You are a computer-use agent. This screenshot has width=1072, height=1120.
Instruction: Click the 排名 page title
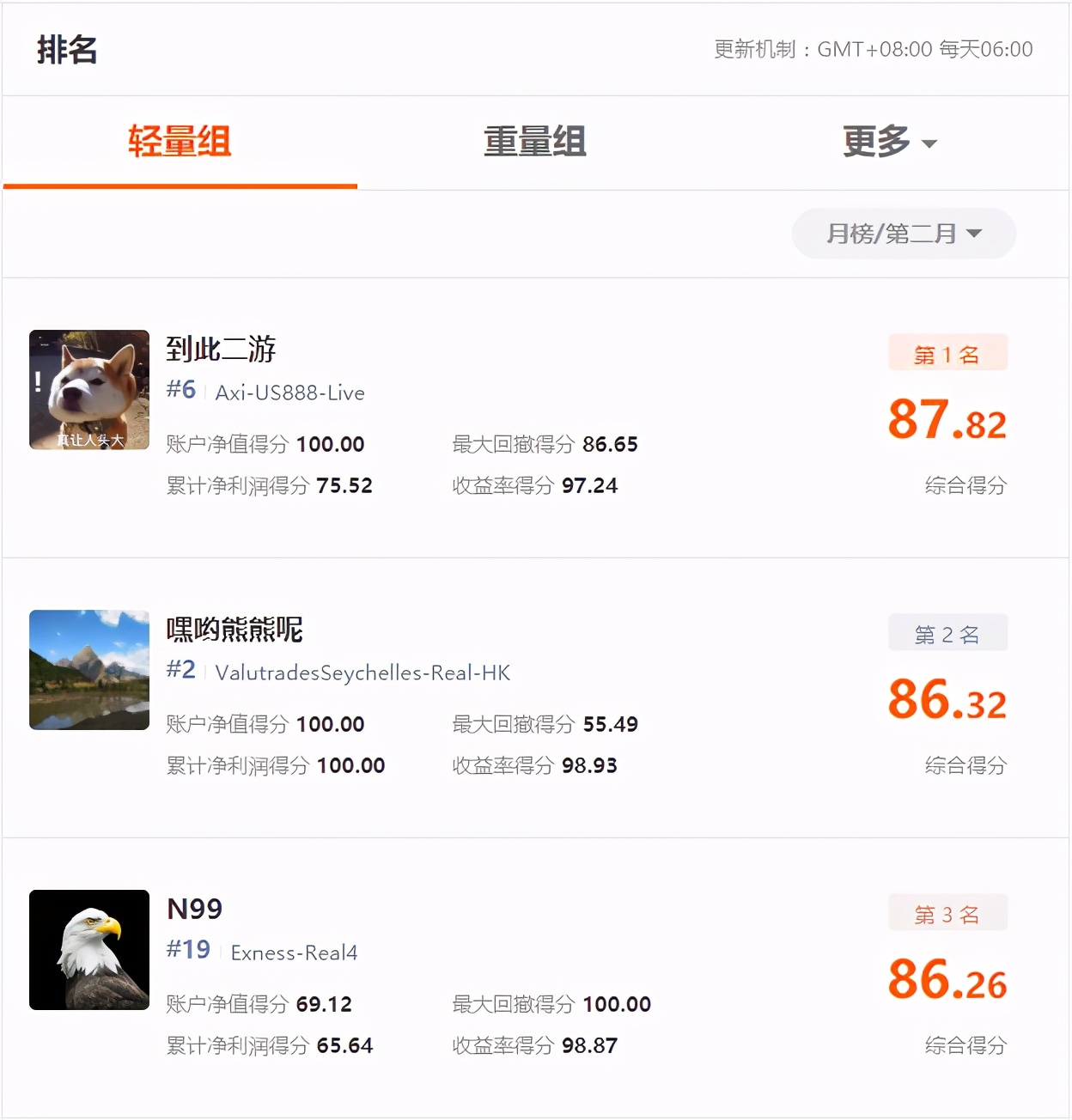[69, 49]
